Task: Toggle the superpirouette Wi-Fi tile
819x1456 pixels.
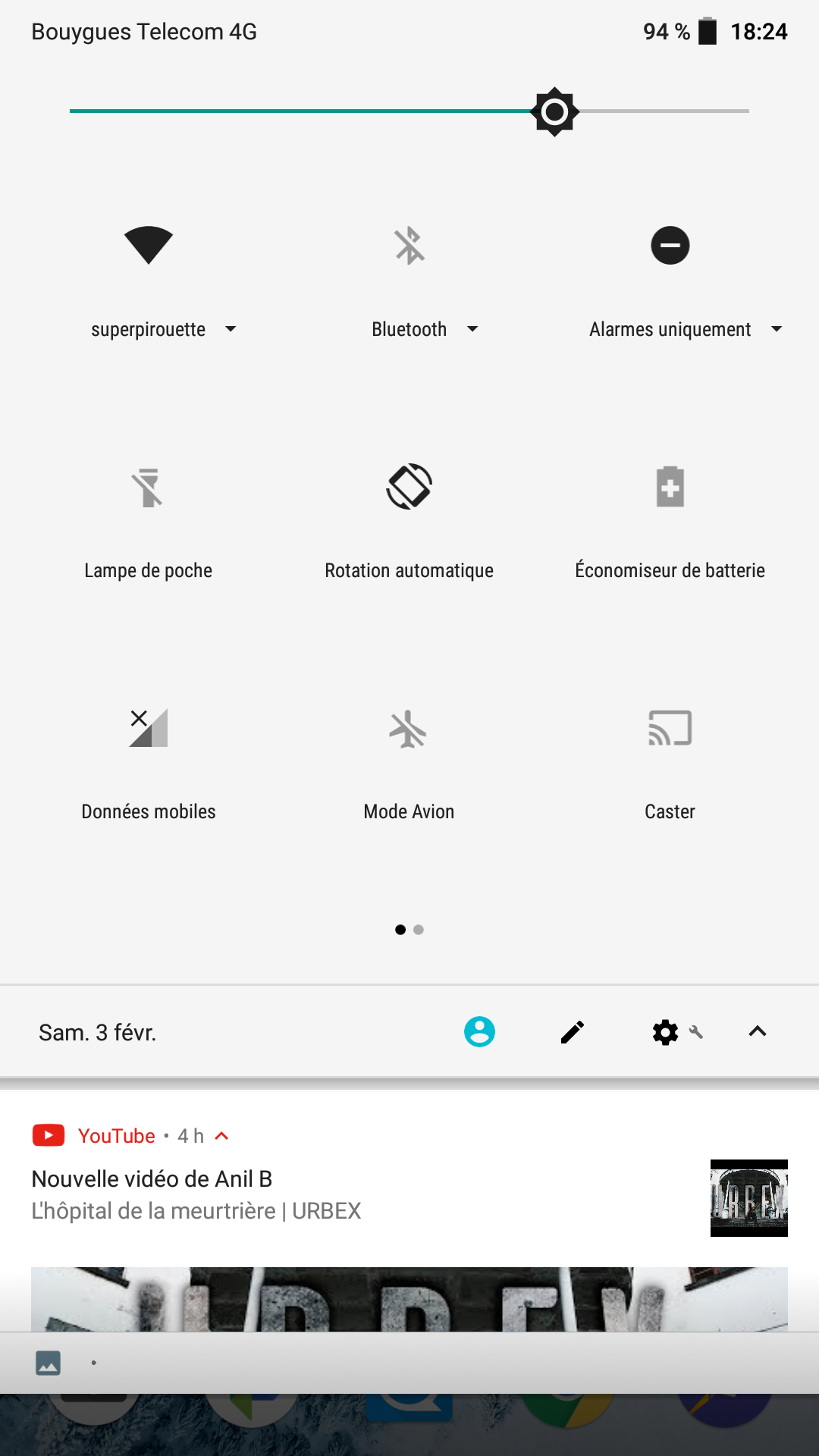Action: pyautogui.click(x=149, y=246)
